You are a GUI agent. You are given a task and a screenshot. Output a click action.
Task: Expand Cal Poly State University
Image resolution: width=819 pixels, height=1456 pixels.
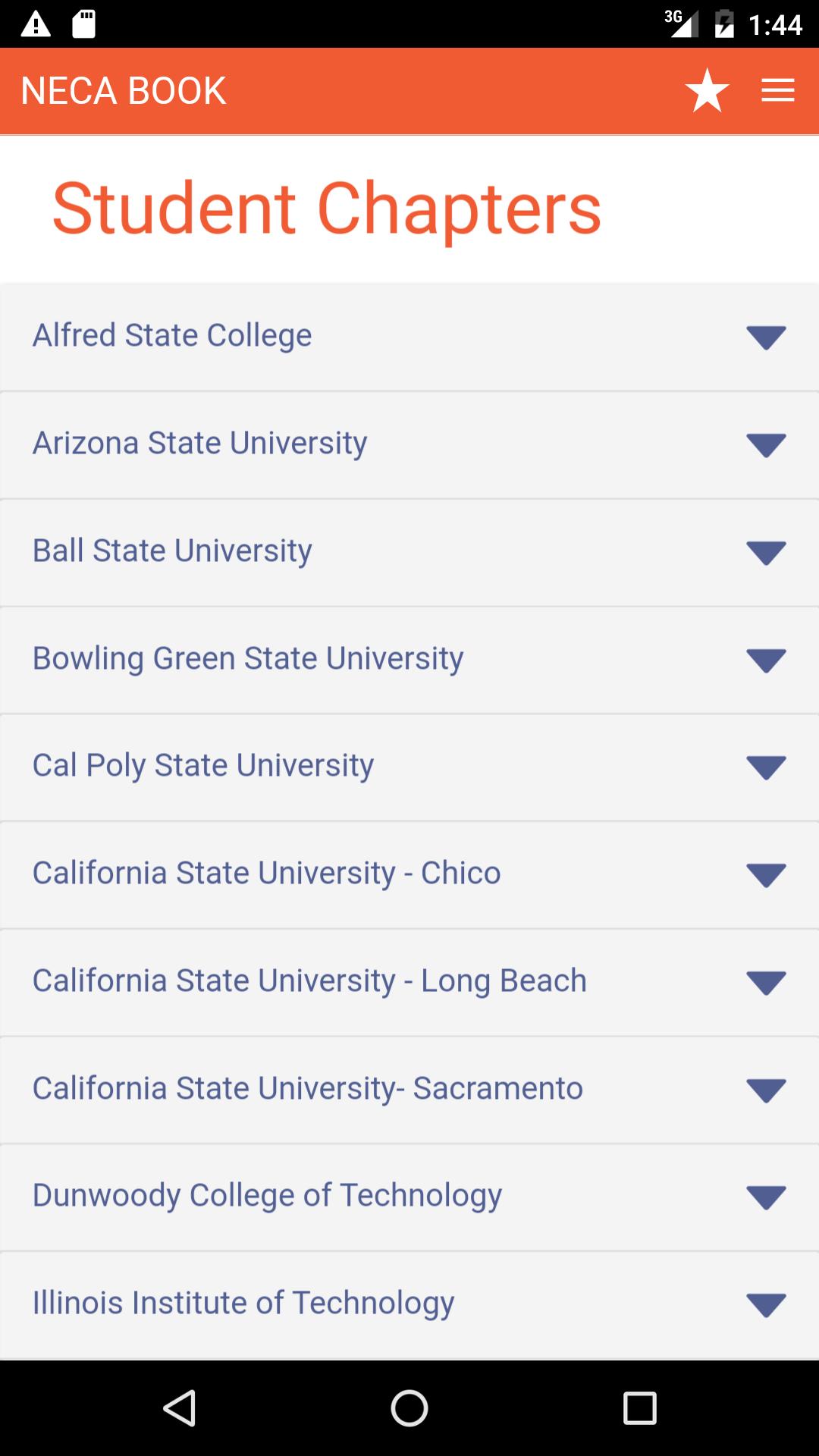click(409, 767)
